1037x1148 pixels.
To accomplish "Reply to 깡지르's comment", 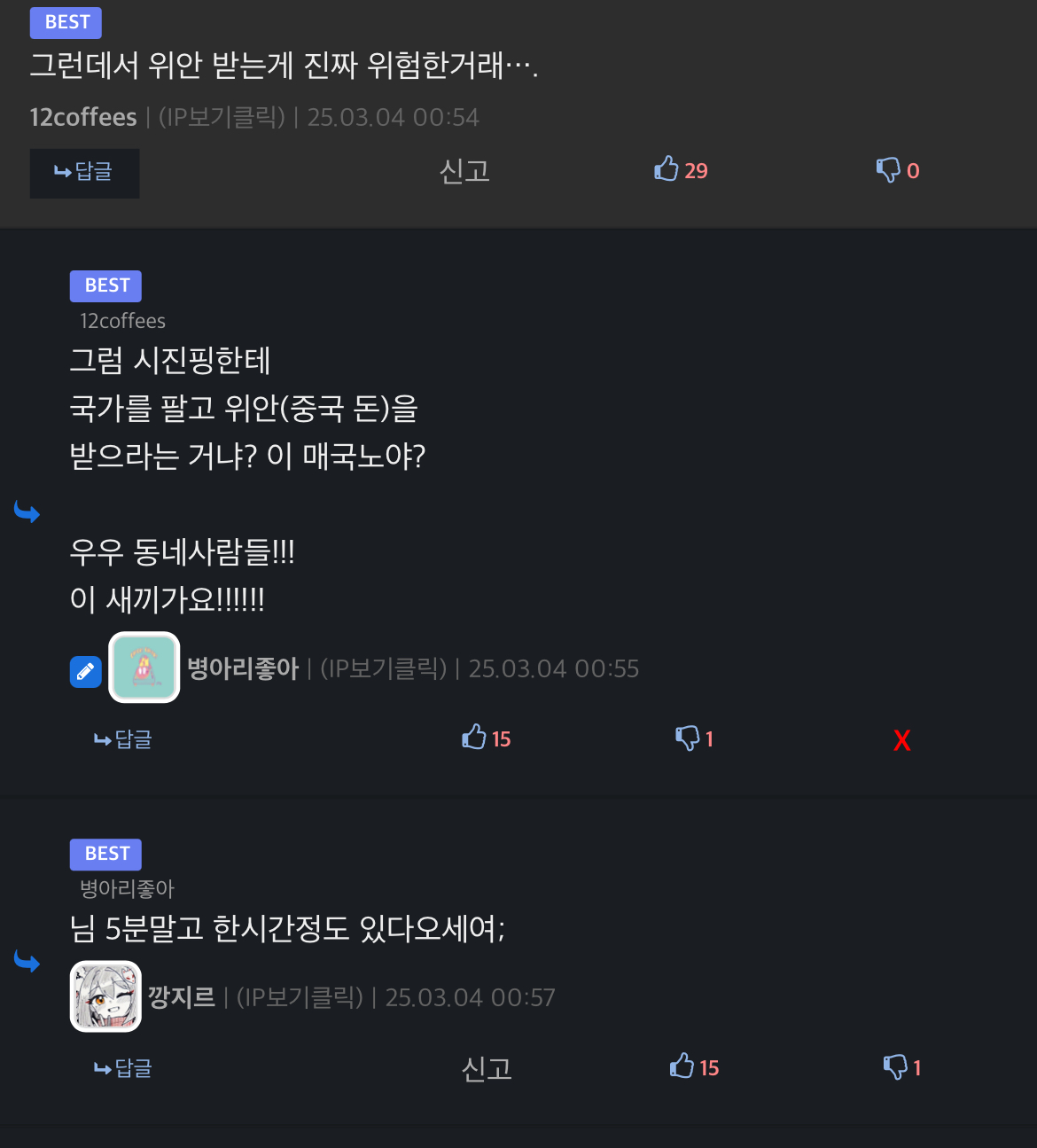I will click(x=123, y=1068).
